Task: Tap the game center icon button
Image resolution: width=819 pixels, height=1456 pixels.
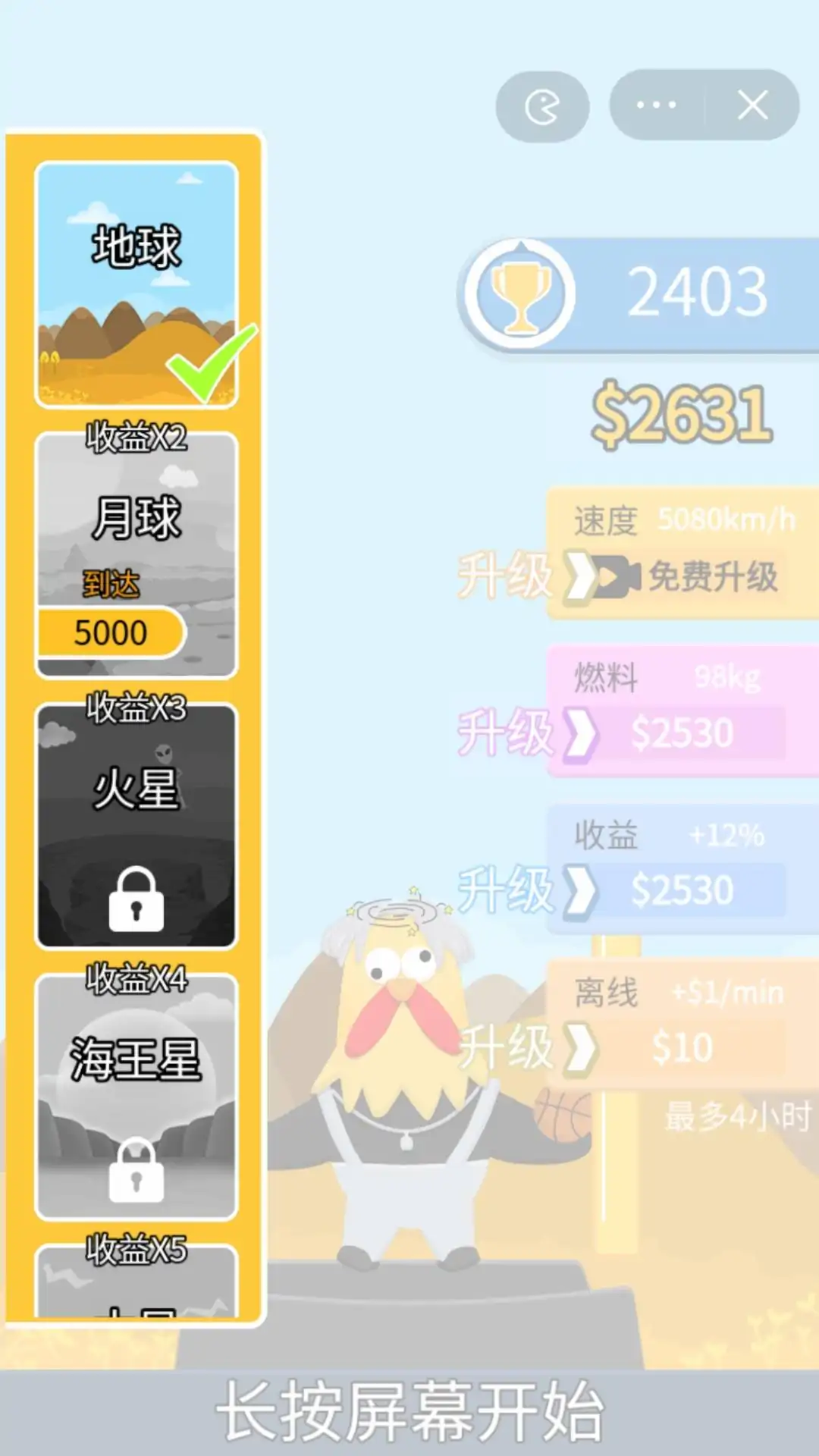Action: click(x=542, y=107)
